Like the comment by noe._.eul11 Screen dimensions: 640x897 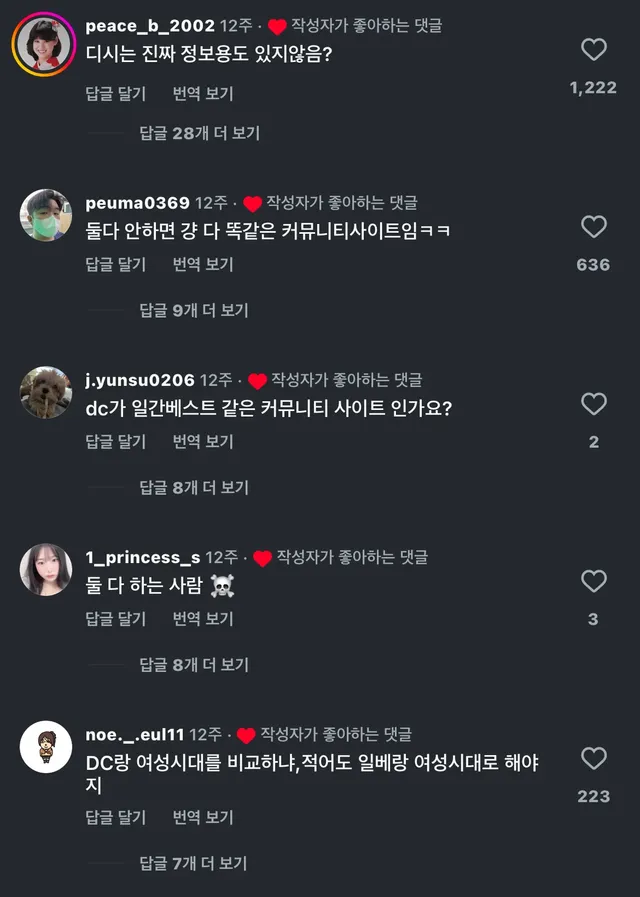pos(594,757)
